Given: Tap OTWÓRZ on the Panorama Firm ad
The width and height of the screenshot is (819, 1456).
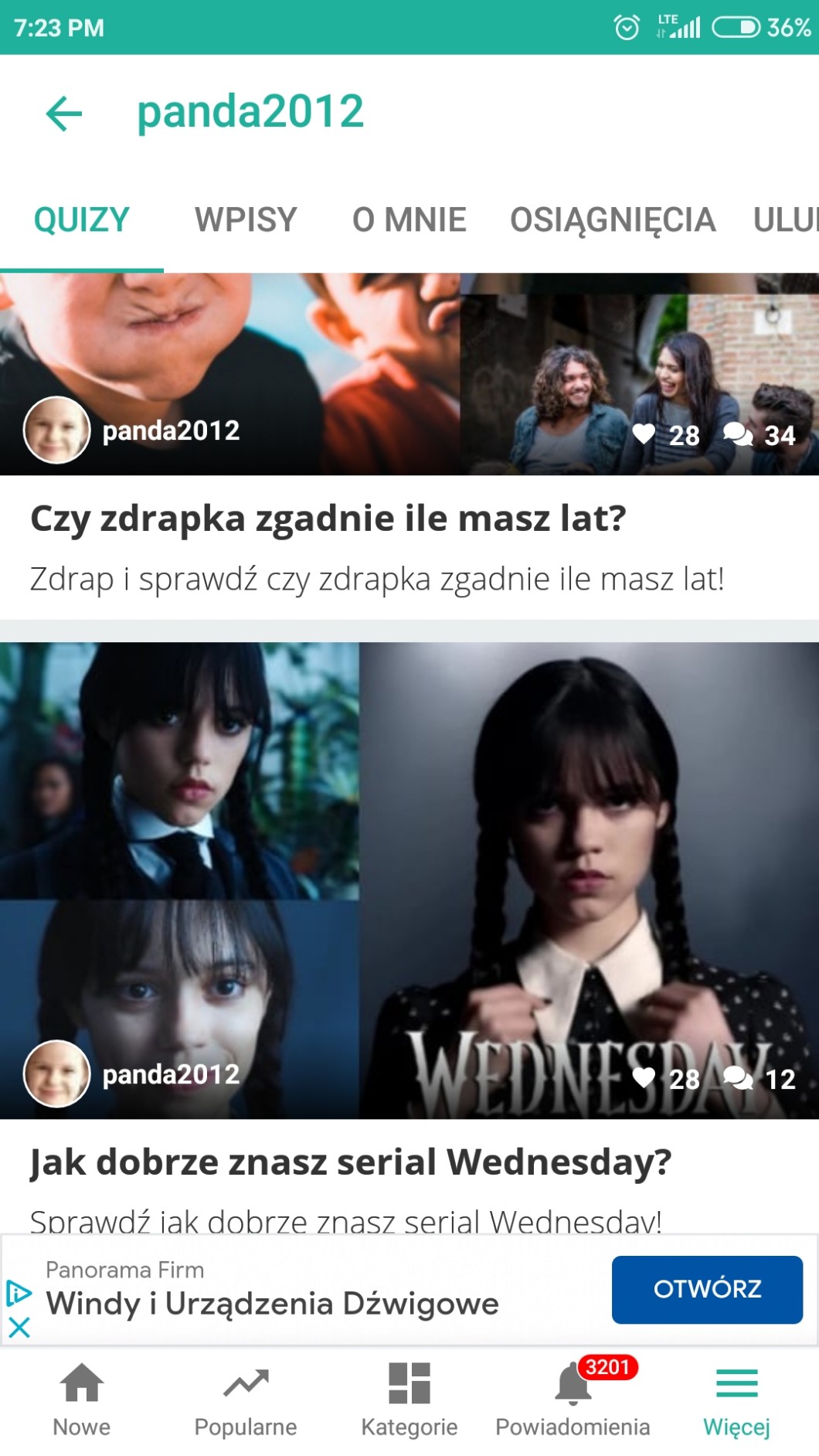Looking at the screenshot, I should pyautogui.click(x=706, y=1289).
